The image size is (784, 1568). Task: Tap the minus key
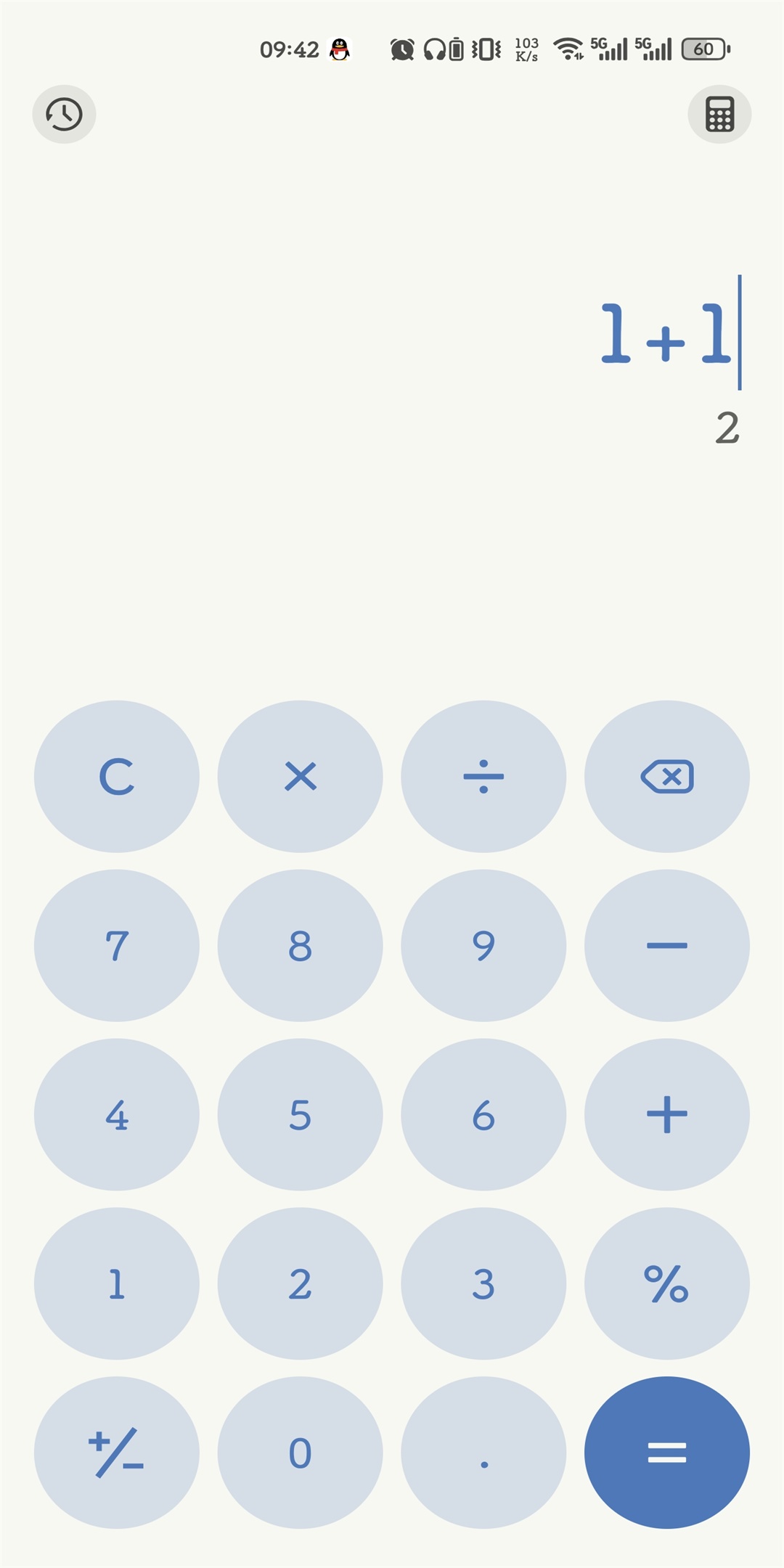click(x=667, y=945)
